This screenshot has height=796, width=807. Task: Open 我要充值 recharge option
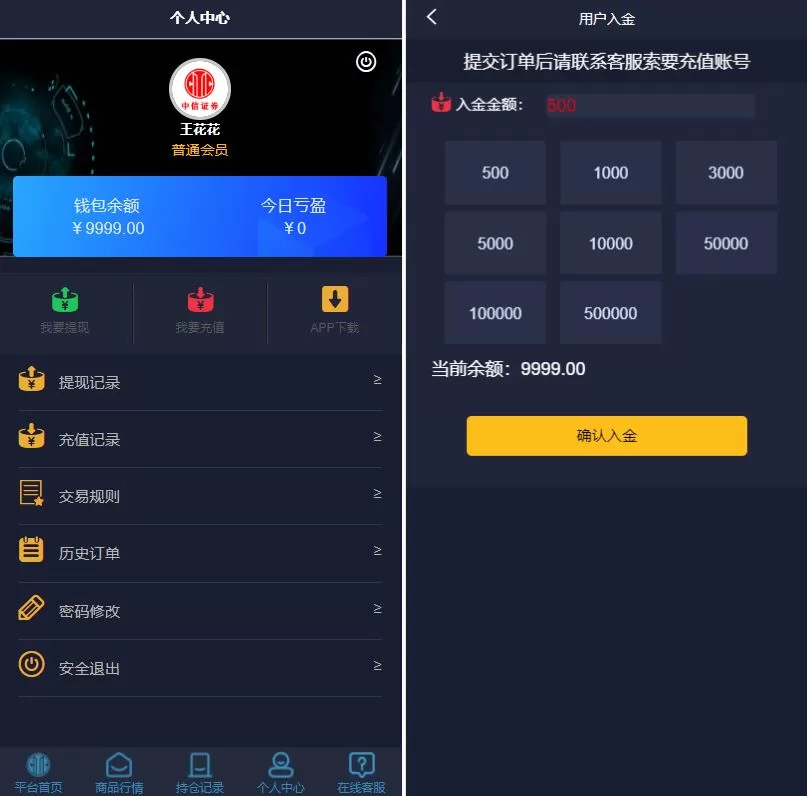(200, 310)
